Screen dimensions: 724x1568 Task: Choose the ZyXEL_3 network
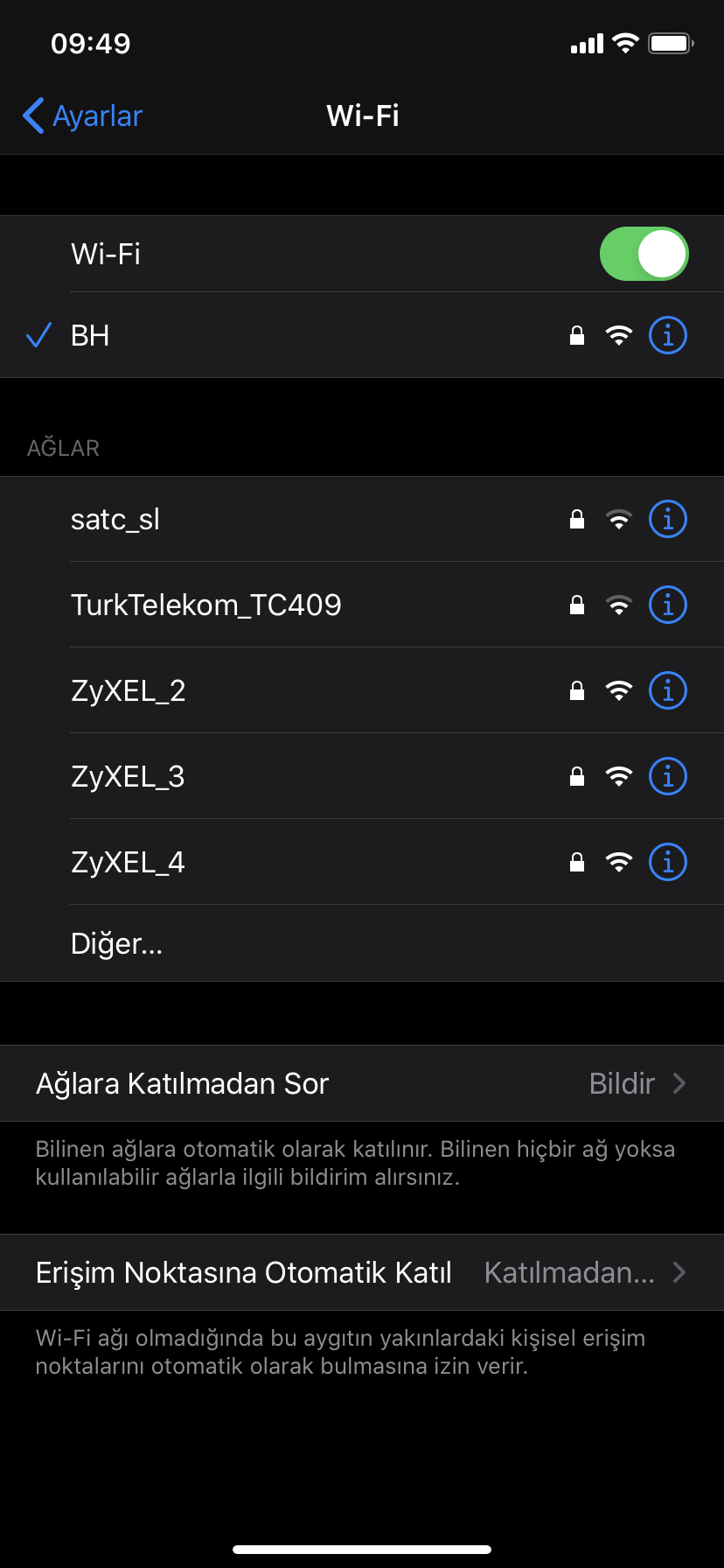[x=362, y=776]
